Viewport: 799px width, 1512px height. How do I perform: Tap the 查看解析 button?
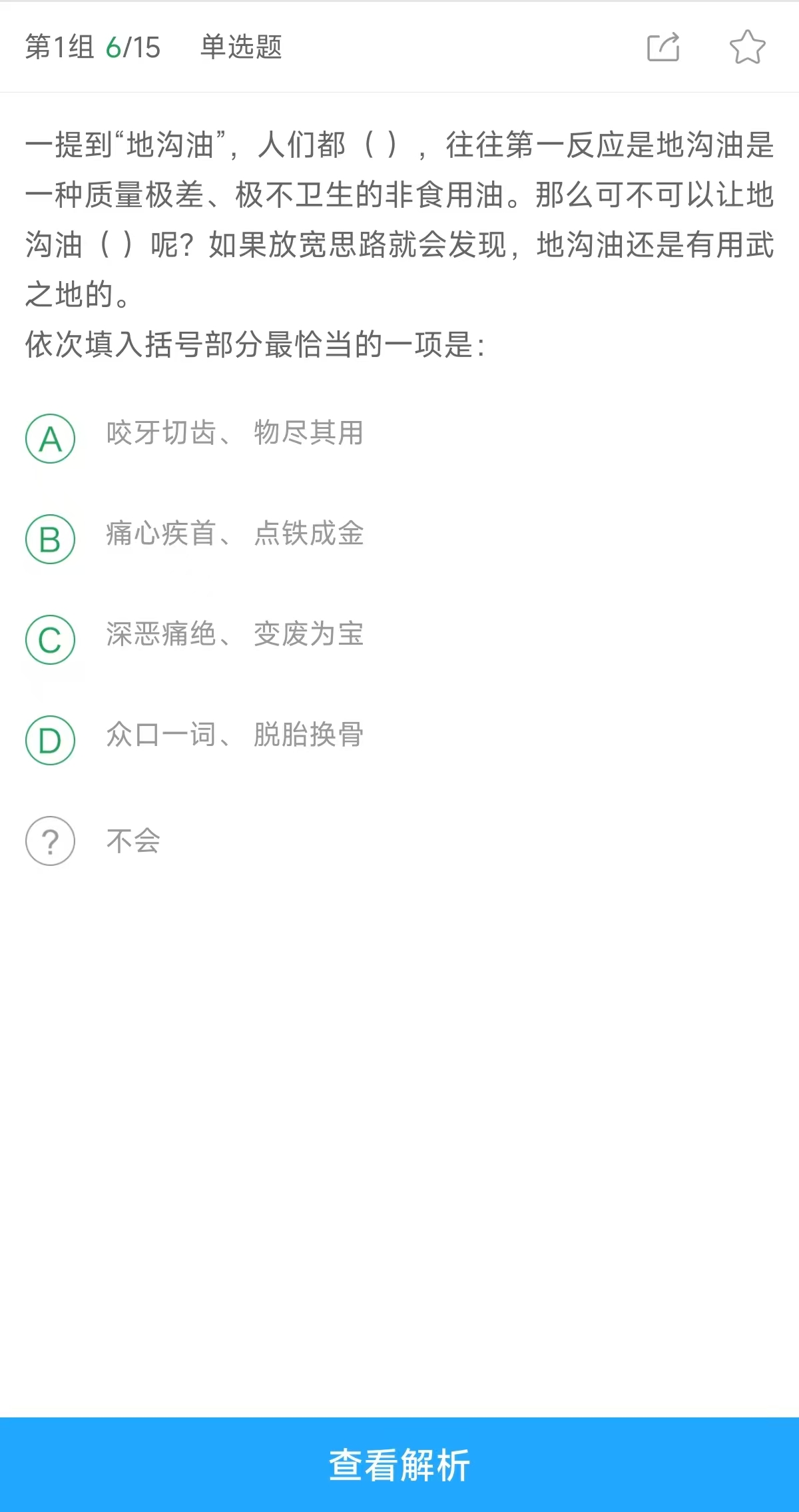(x=400, y=1465)
